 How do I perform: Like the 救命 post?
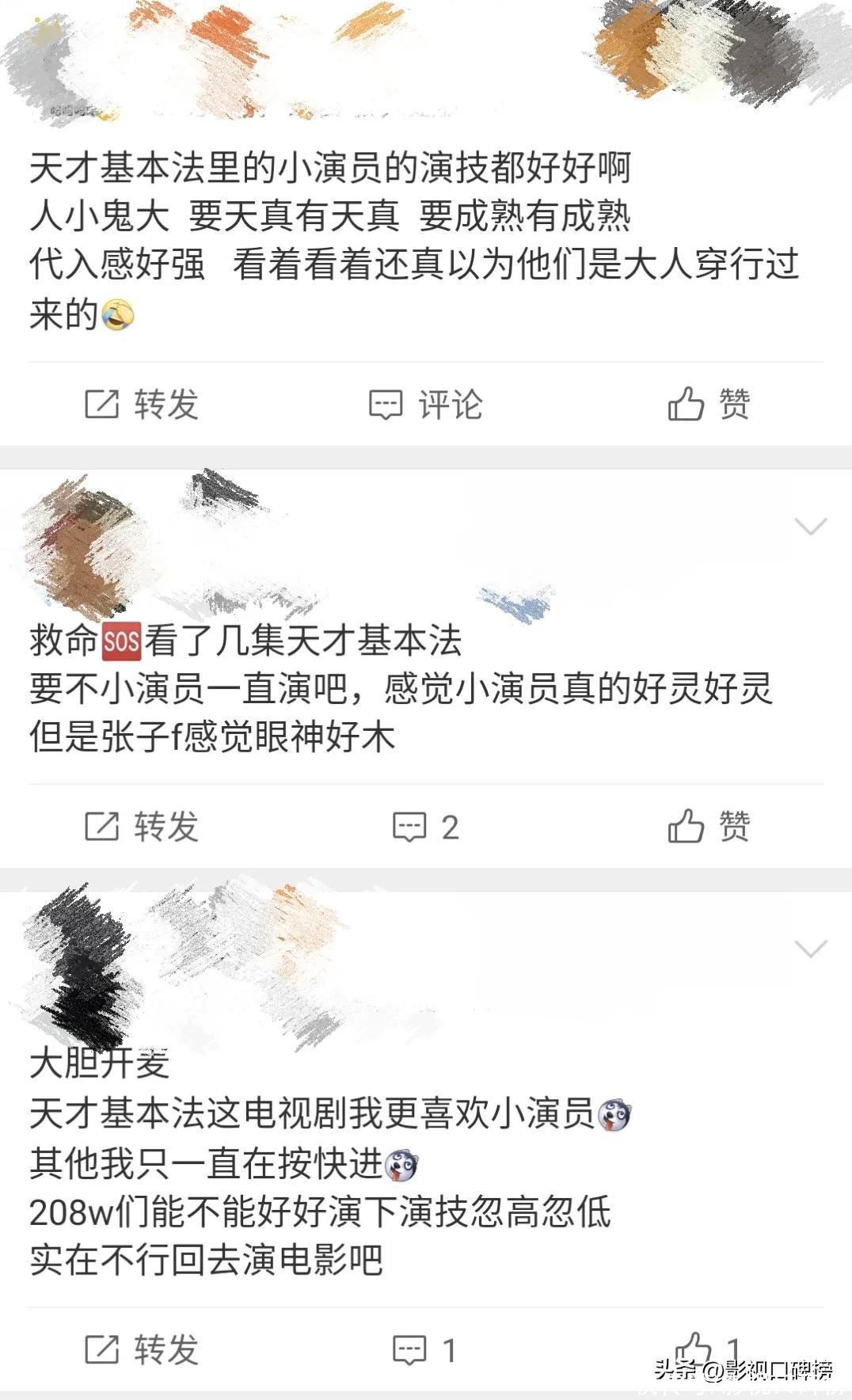[x=708, y=827]
